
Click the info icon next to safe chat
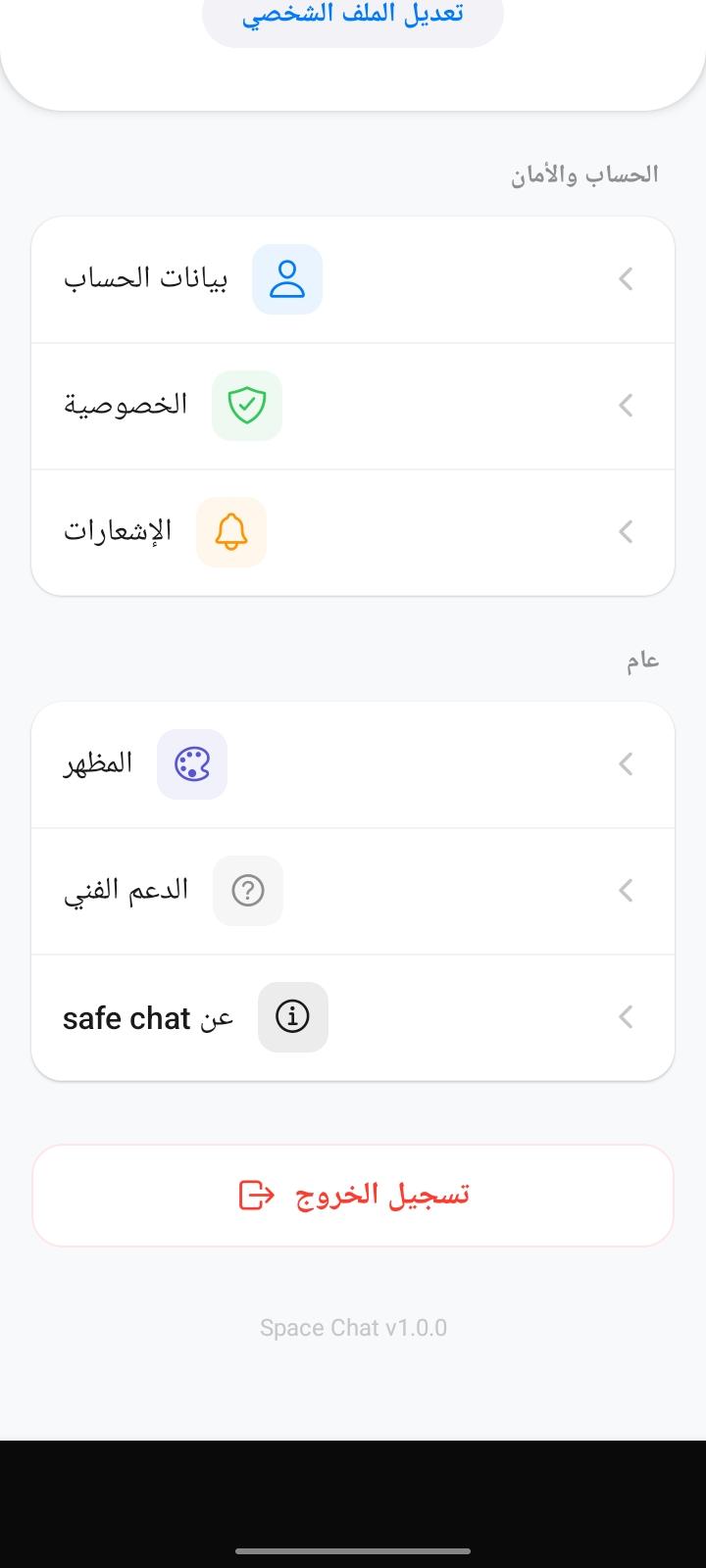pyautogui.click(x=292, y=1016)
